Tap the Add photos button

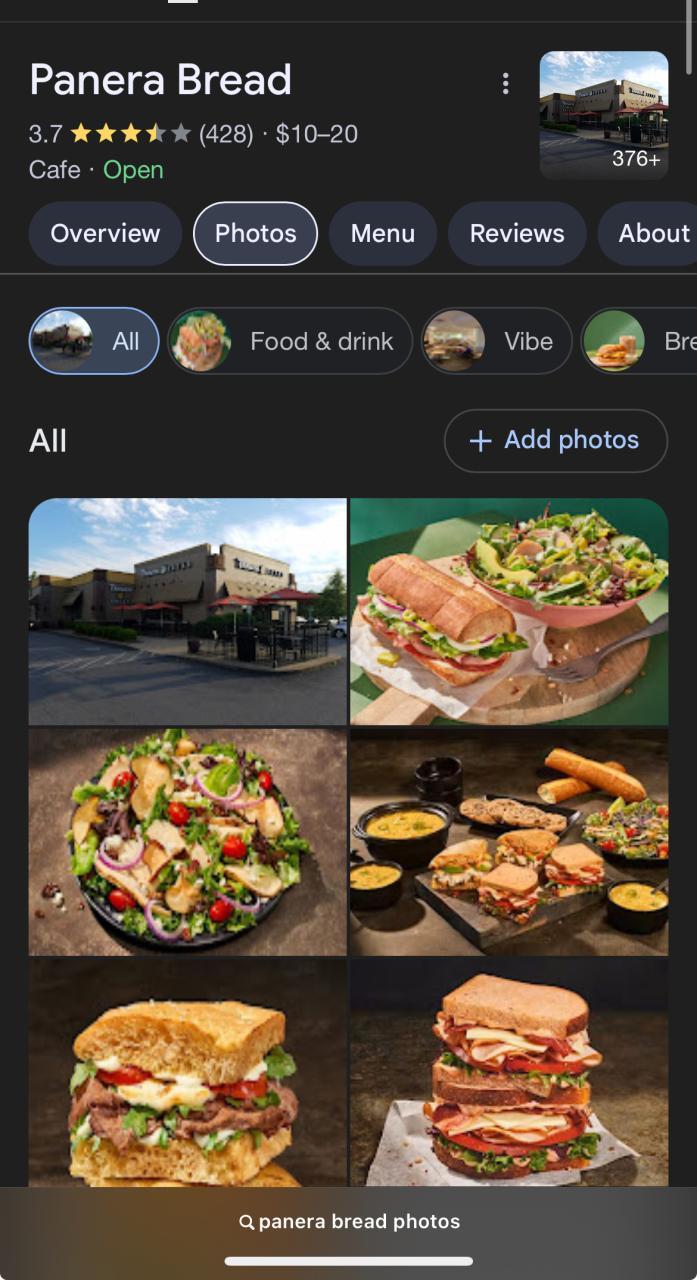click(555, 440)
